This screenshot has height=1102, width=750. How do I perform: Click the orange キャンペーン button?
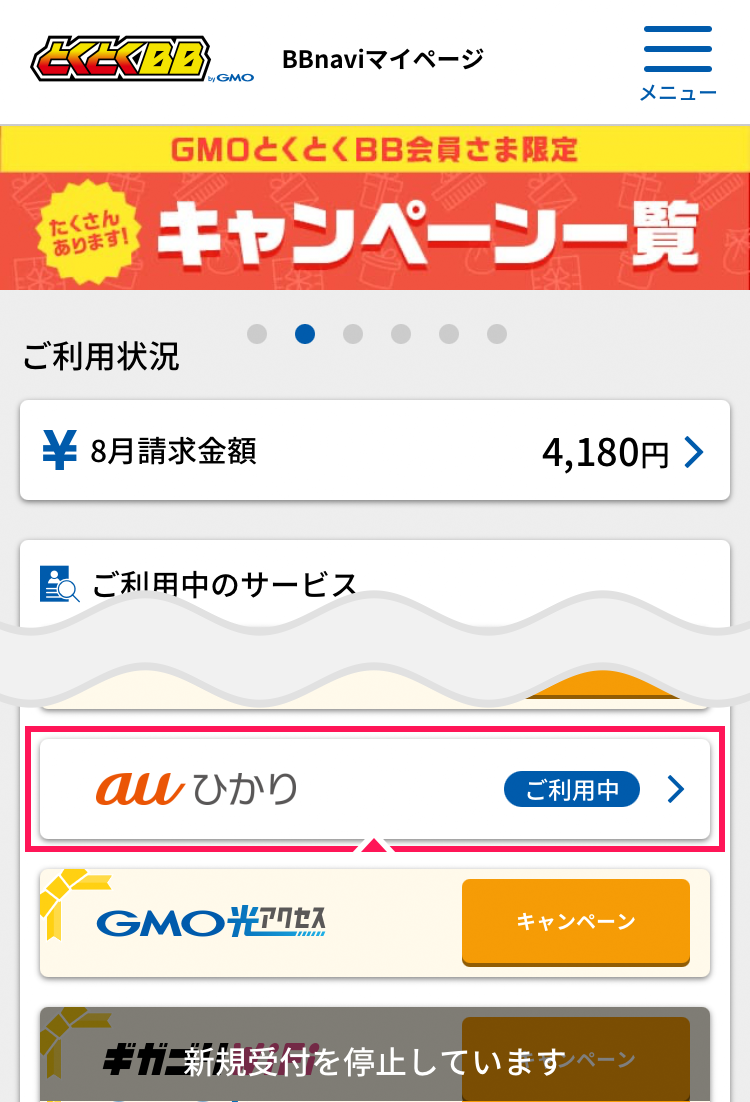pyautogui.click(x=575, y=922)
